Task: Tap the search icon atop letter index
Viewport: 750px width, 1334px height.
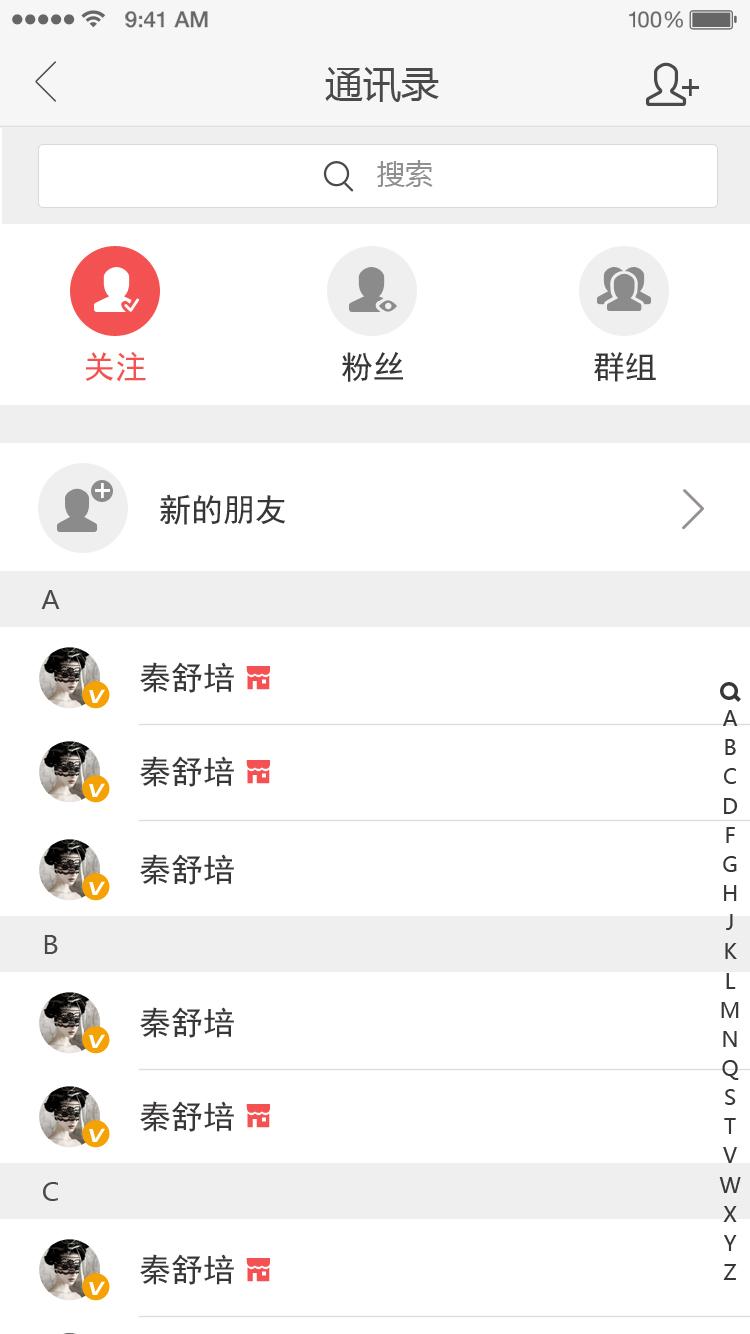Action: point(730,691)
